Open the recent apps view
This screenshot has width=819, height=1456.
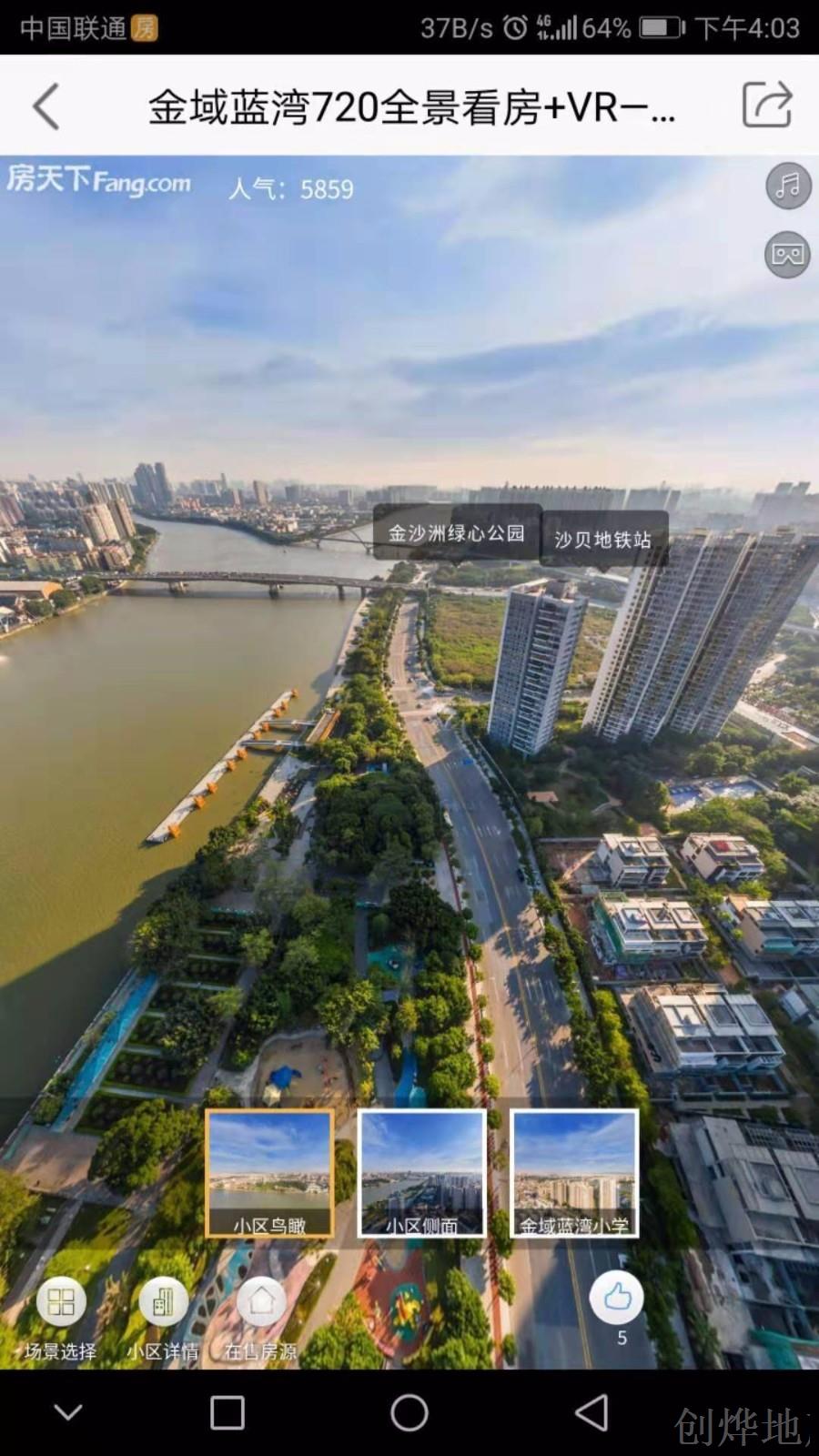point(227,1412)
